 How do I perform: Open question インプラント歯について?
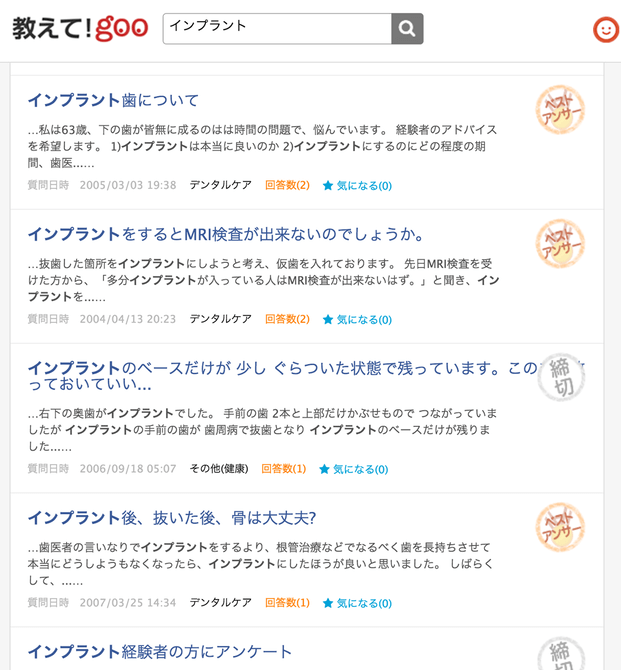113,100
